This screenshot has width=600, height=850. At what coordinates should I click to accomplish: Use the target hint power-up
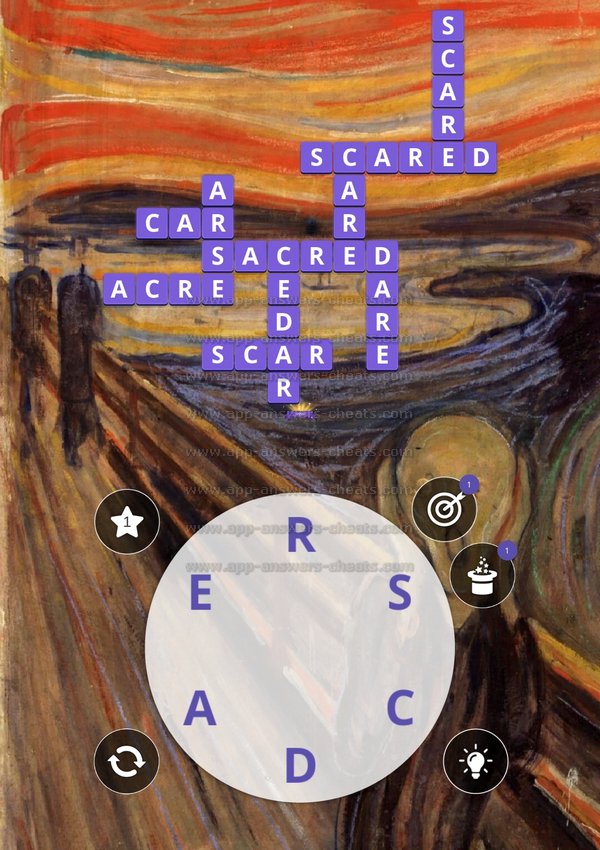[x=444, y=509]
